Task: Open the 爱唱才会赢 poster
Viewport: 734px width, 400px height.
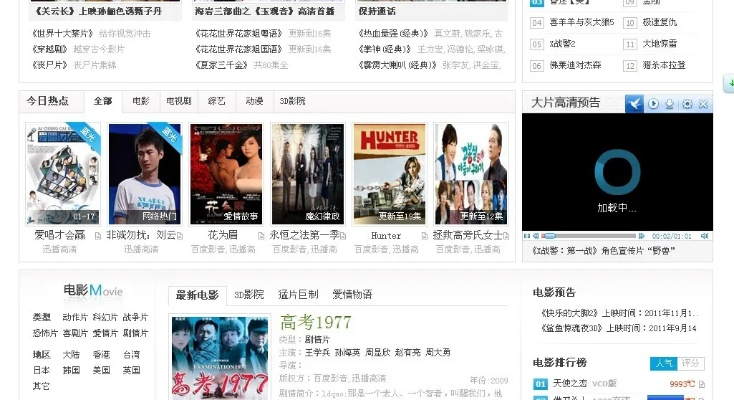Action: pos(63,173)
